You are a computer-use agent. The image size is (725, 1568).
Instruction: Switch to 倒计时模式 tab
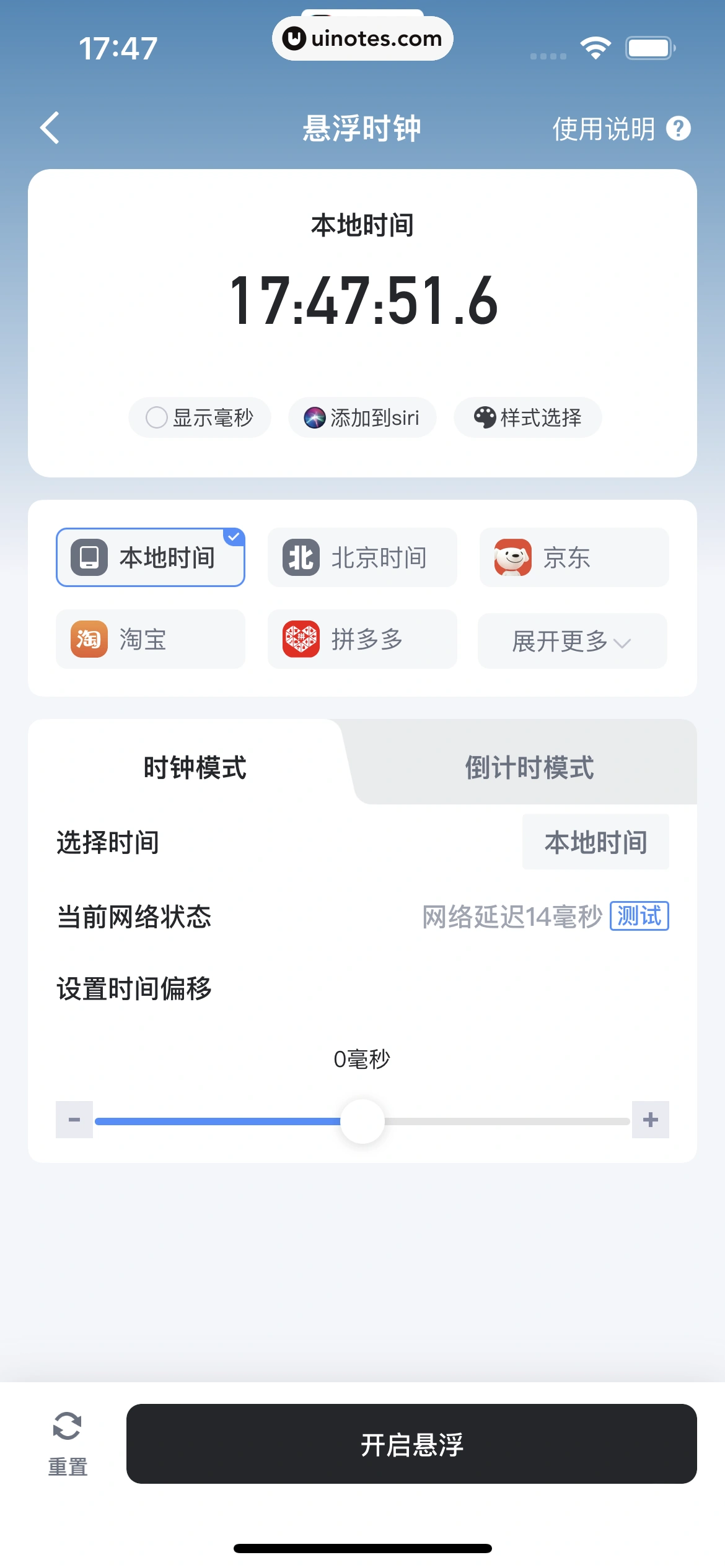click(529, 767)
